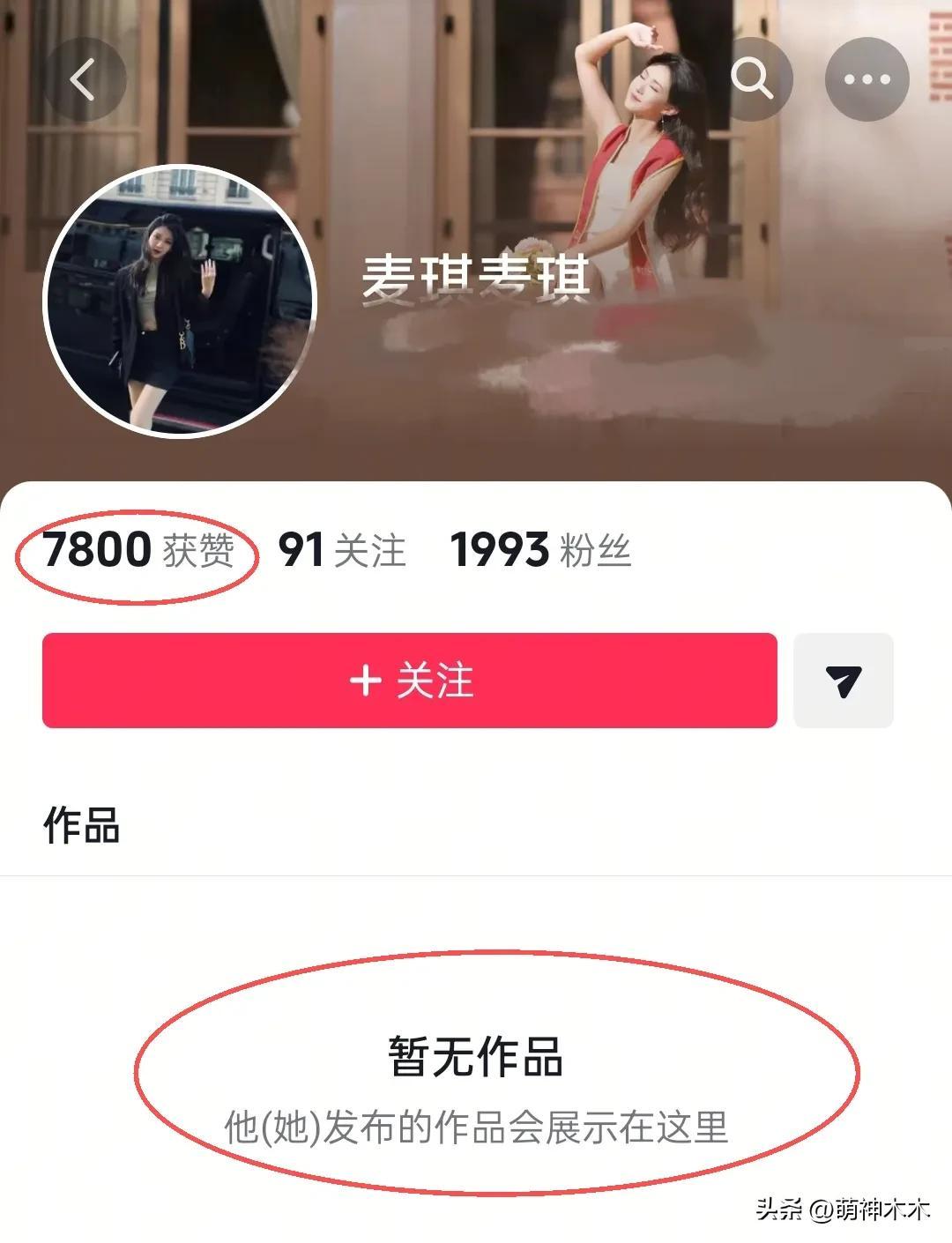Open 麦琪麦琪's profile avatar
Viewport: 952px width, 1243px height.
(180, 301)
